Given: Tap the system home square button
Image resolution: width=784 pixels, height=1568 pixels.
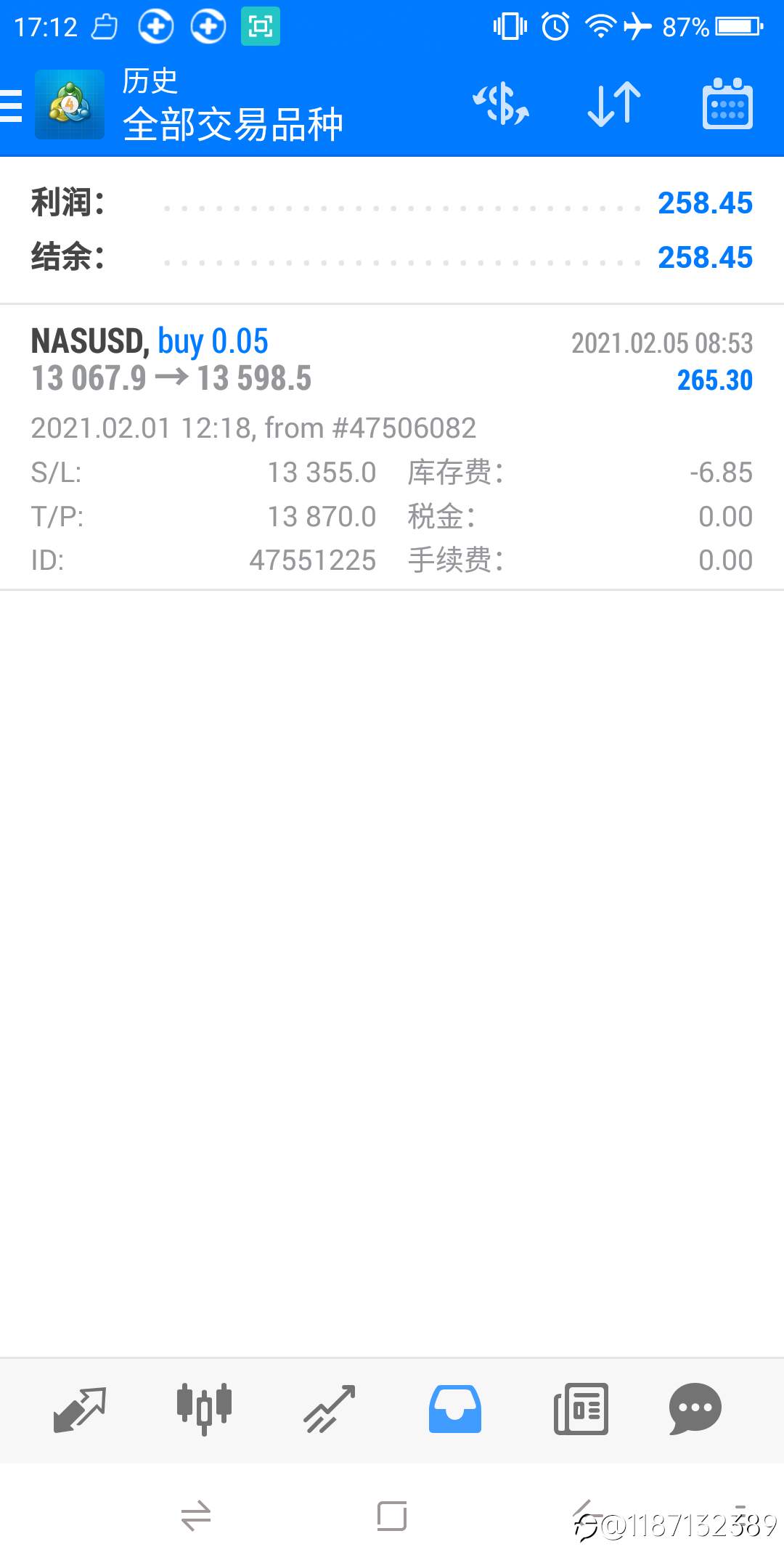Looking at the screenshot, I should click(x=392, y=1516).
